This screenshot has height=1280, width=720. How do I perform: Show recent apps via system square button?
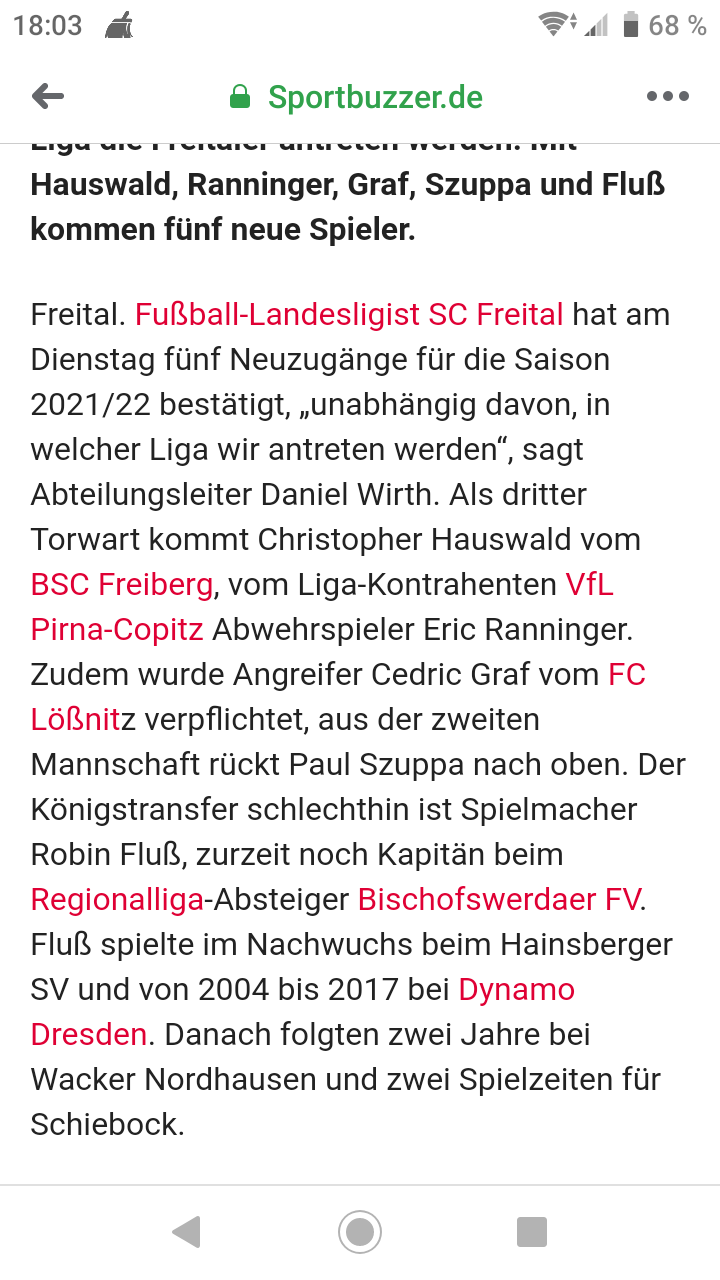pos(532,1231)
